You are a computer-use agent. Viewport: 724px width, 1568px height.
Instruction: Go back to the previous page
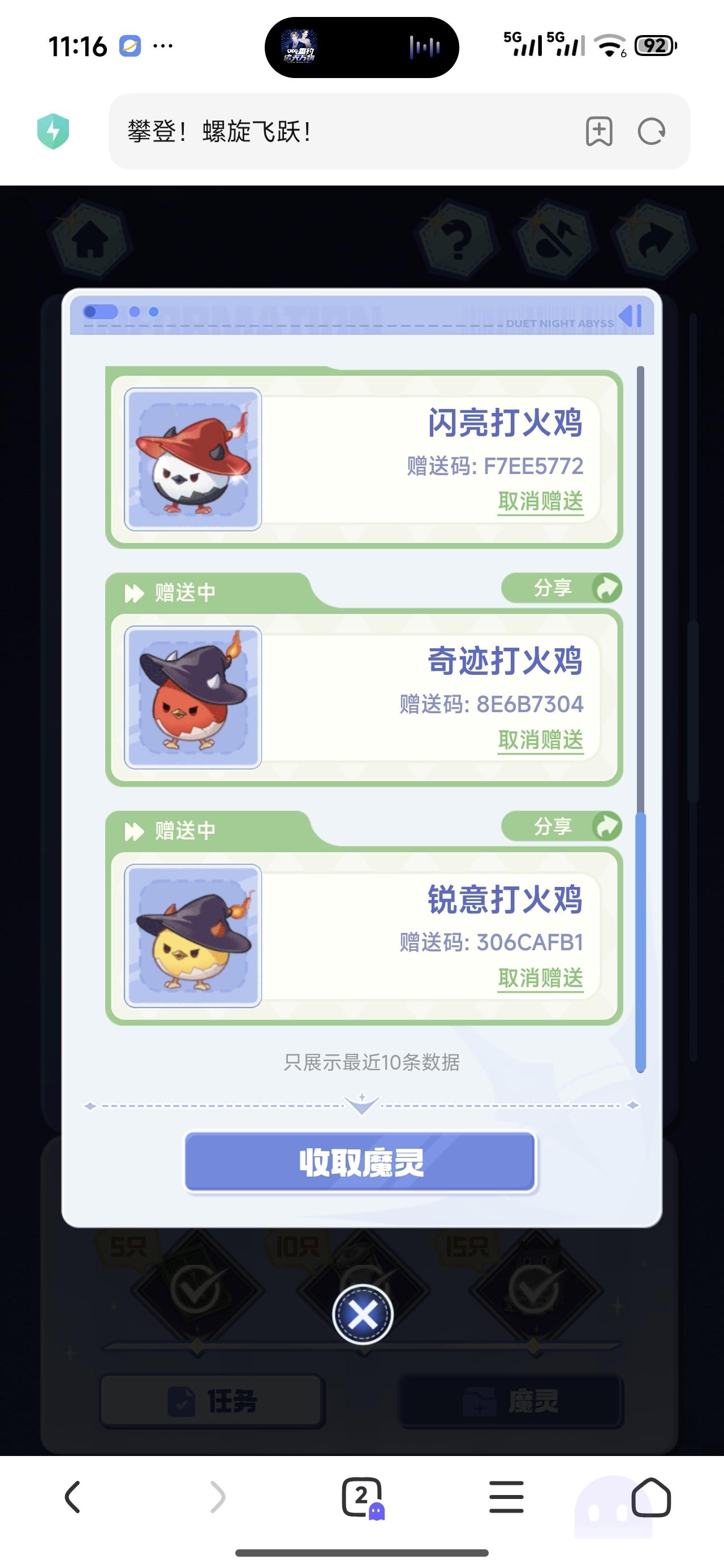[72, 1497]
